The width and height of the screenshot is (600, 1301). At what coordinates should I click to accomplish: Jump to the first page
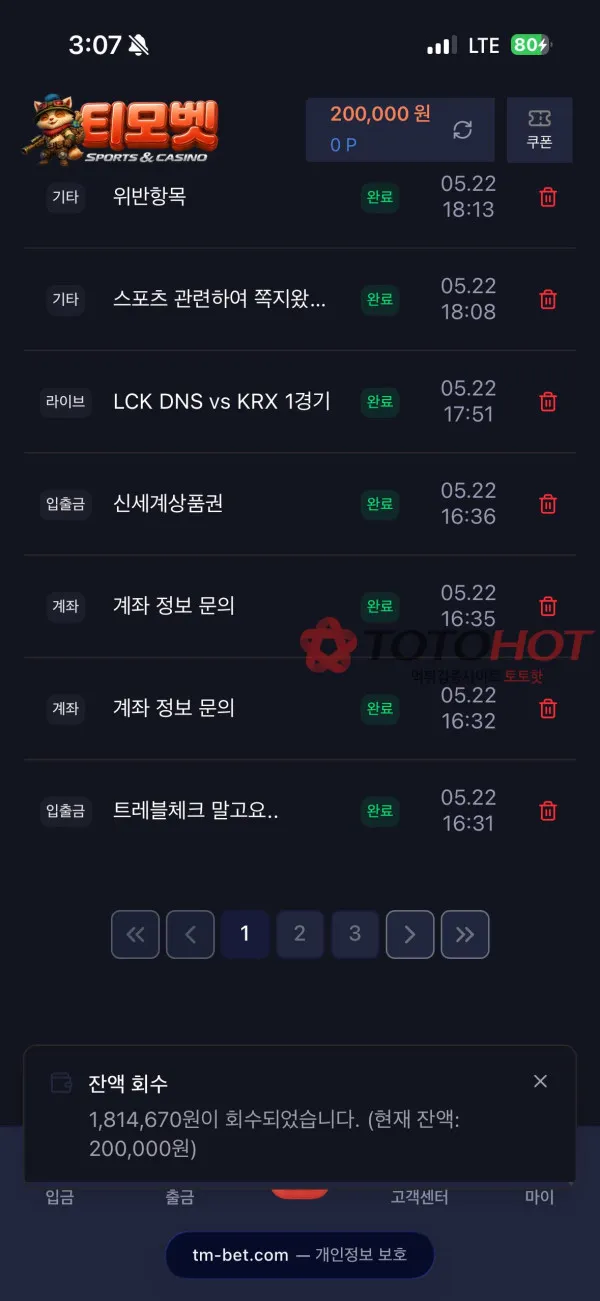pyautogui.click(x=135, y=934)
